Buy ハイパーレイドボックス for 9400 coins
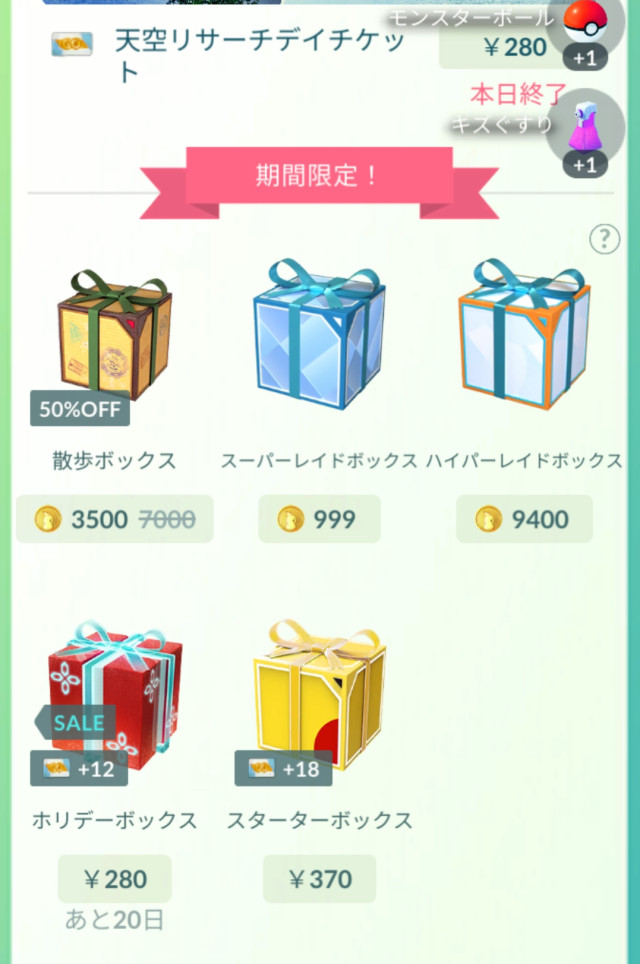640x964 pixels. coord(523,519)
